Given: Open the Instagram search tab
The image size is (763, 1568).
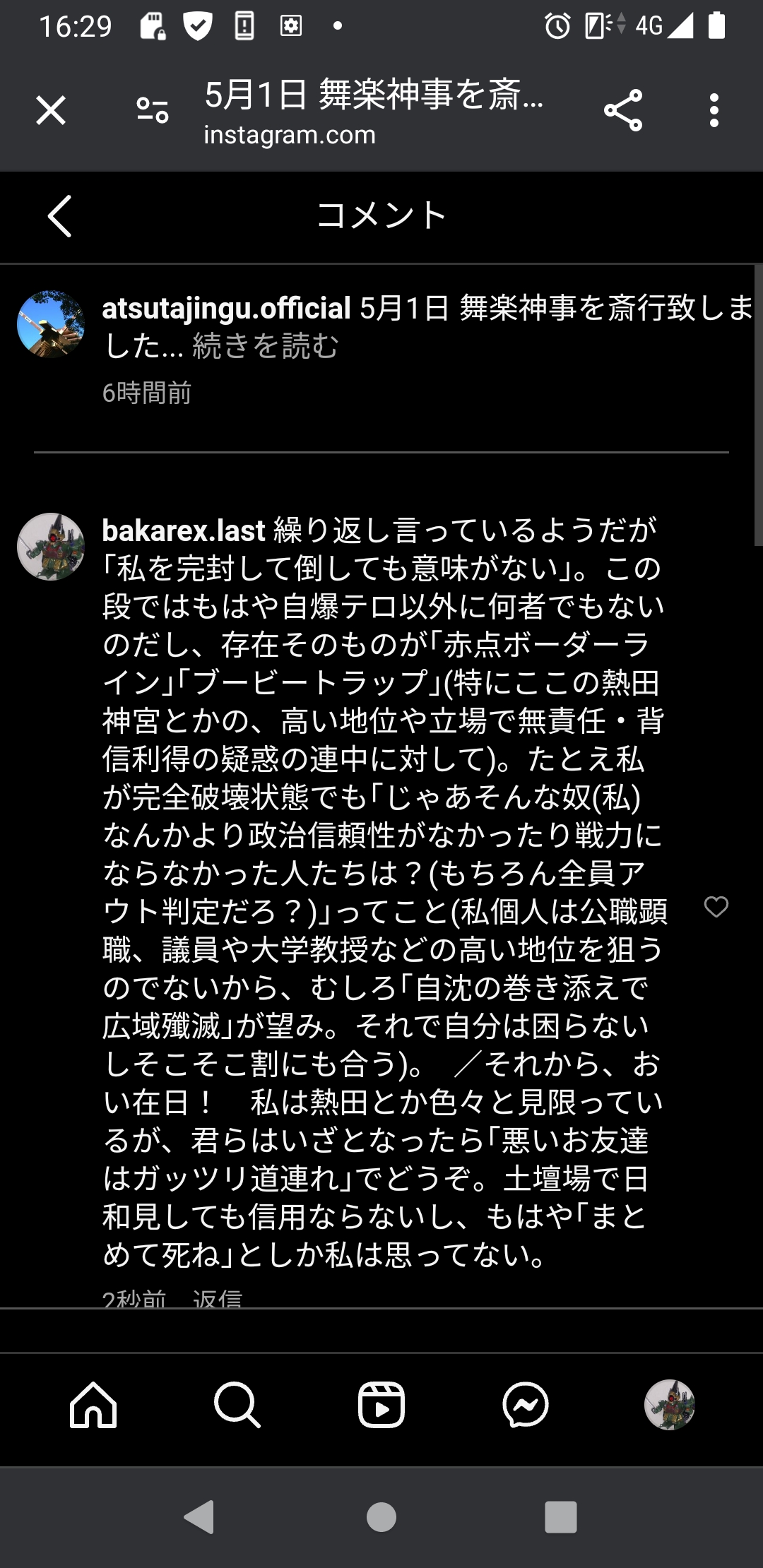Looking at the screenshot, I should (237, 1405).
